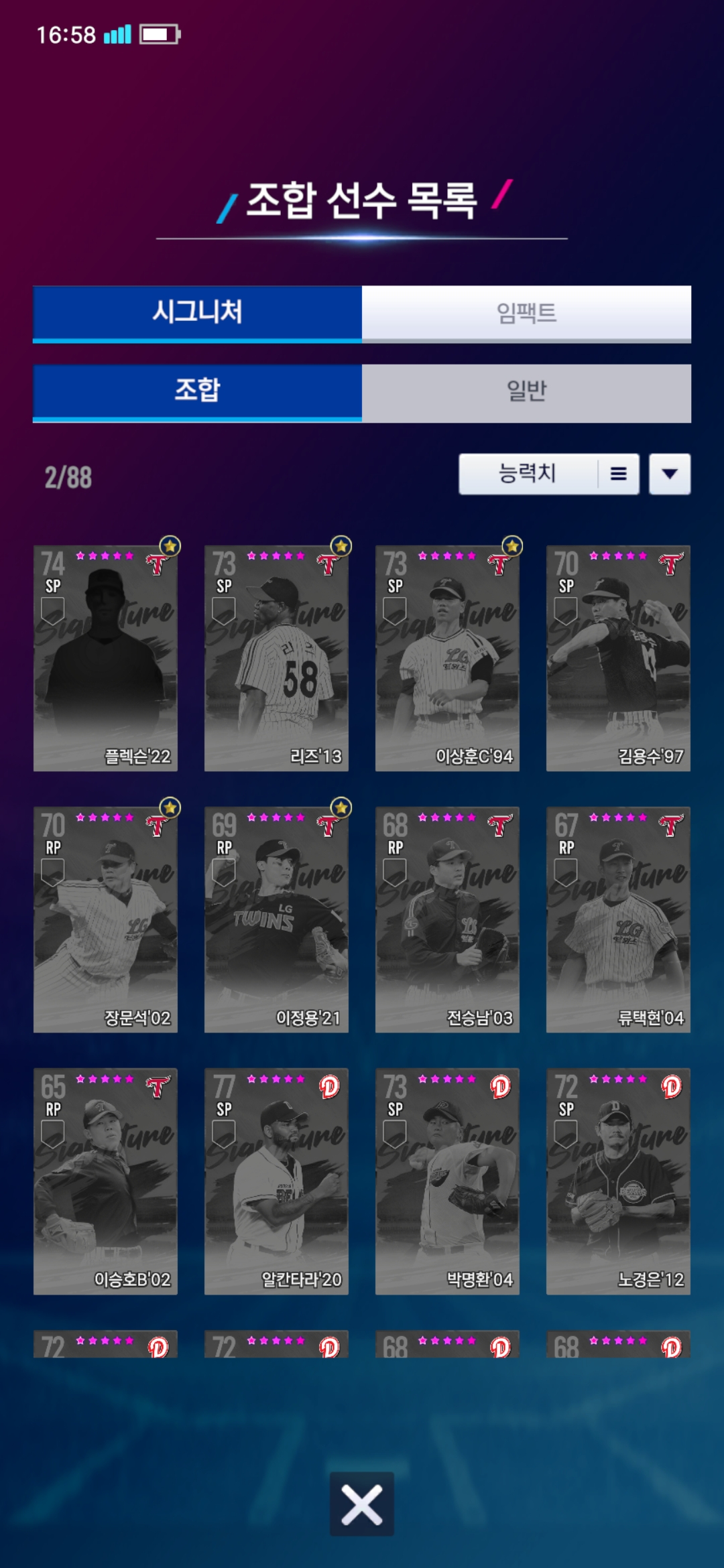Toggle sort order with the arrow button

click(x=669, y=474)
